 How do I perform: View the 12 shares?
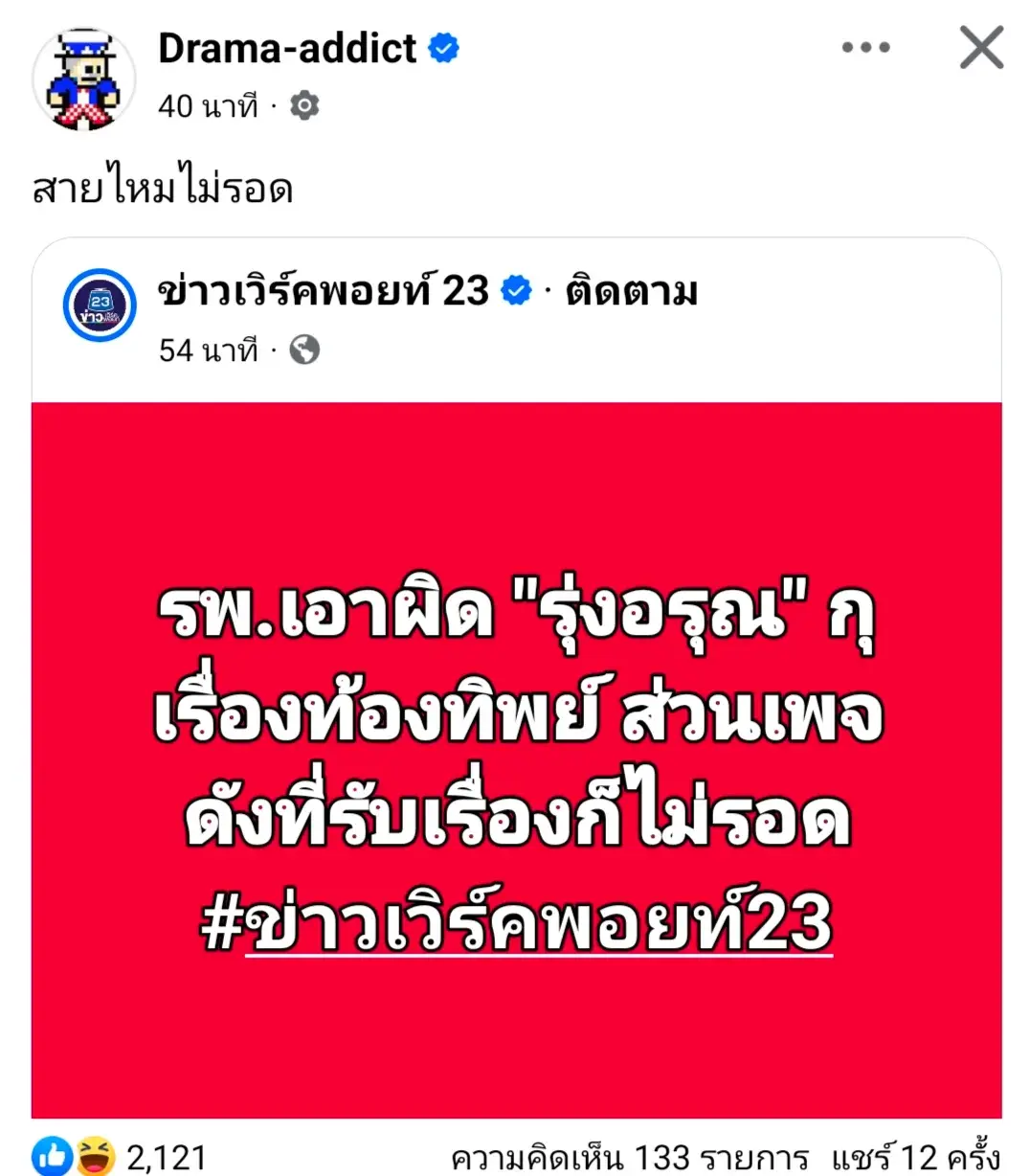point(915,1157)
